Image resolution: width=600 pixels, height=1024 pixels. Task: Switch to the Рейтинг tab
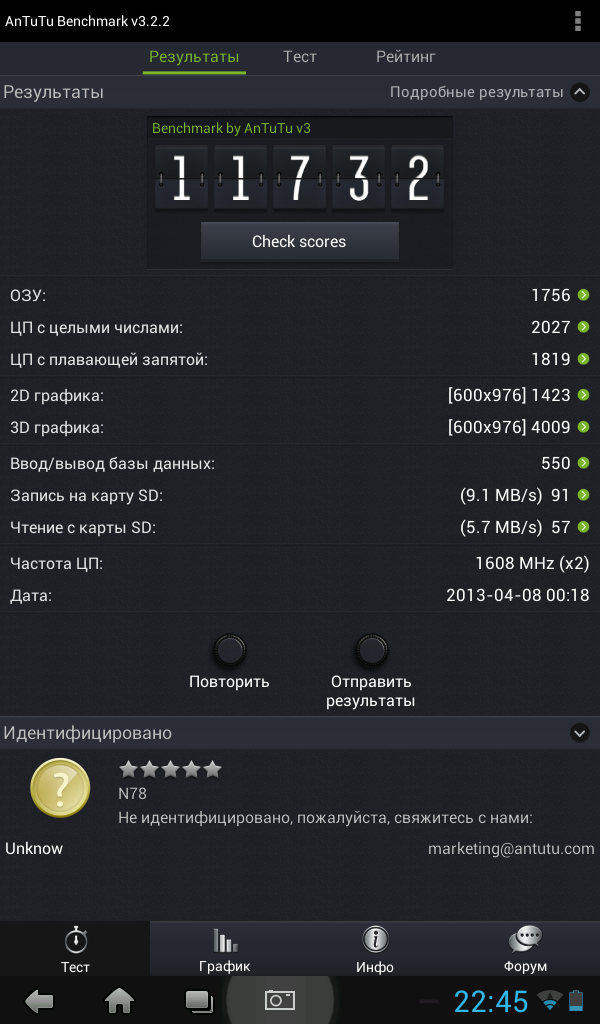point(405,57)
